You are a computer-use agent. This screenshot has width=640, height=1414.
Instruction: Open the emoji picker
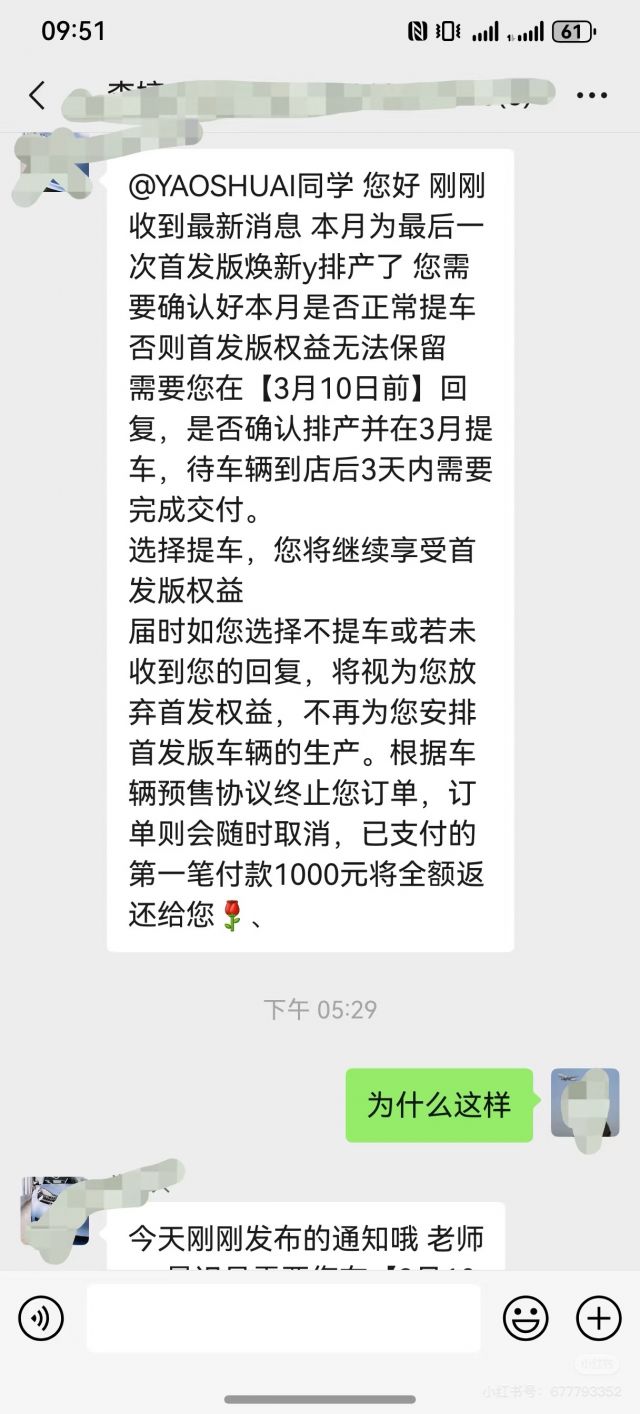(525, 1318)
